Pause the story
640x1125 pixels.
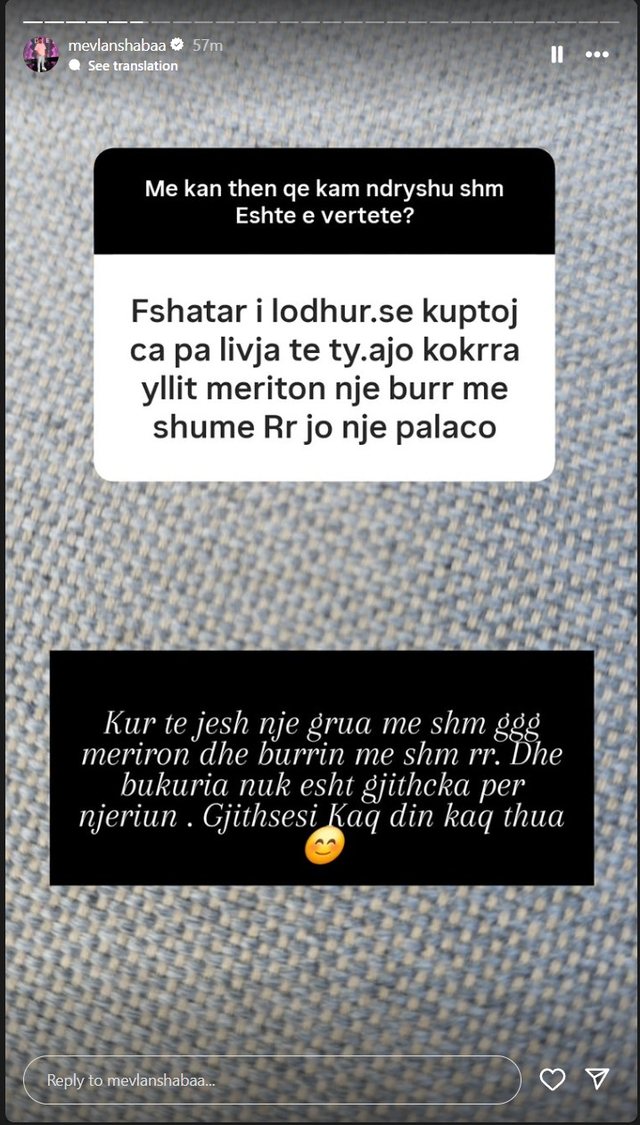(x=557, y=55)
